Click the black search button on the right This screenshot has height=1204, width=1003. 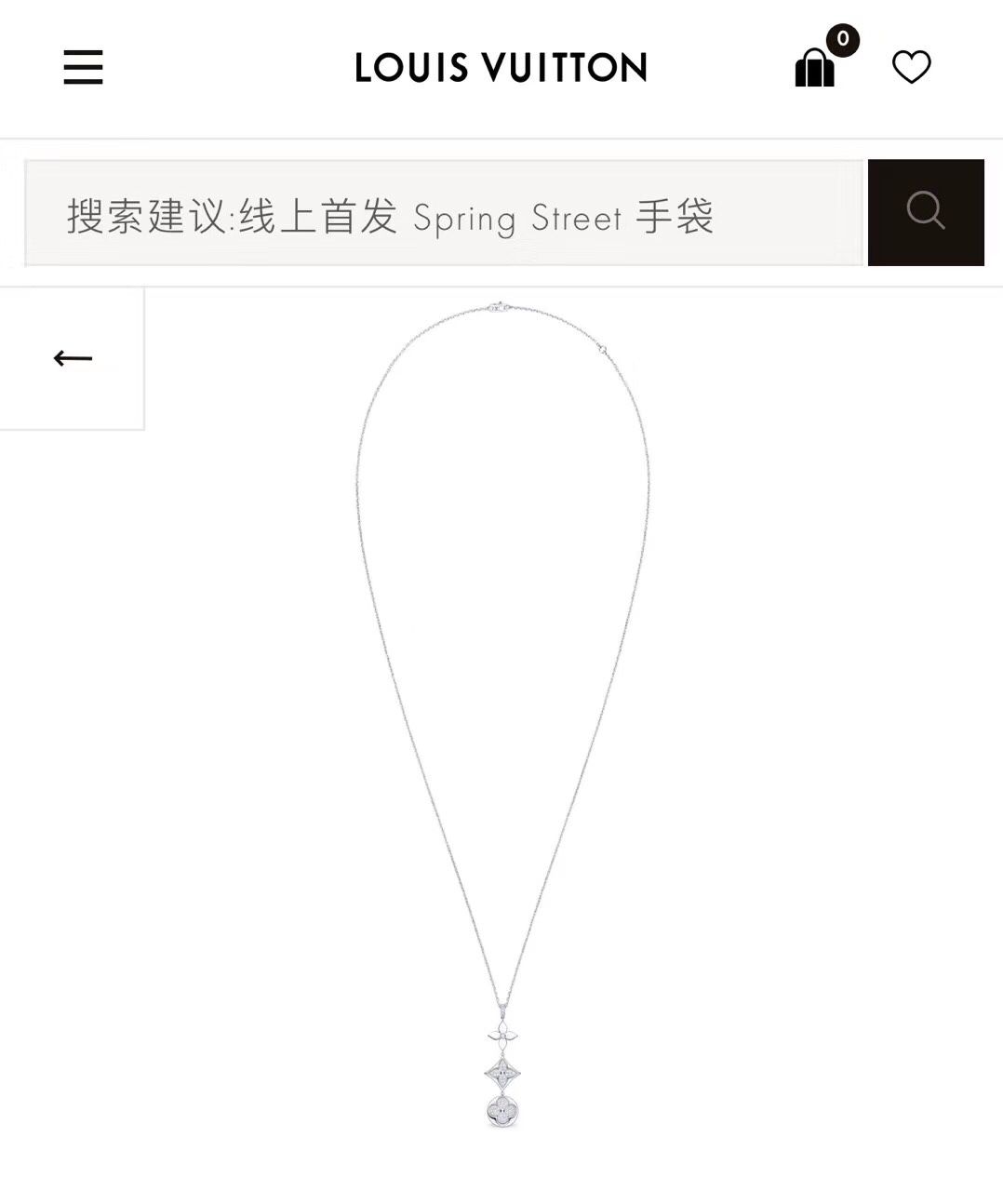926,212
